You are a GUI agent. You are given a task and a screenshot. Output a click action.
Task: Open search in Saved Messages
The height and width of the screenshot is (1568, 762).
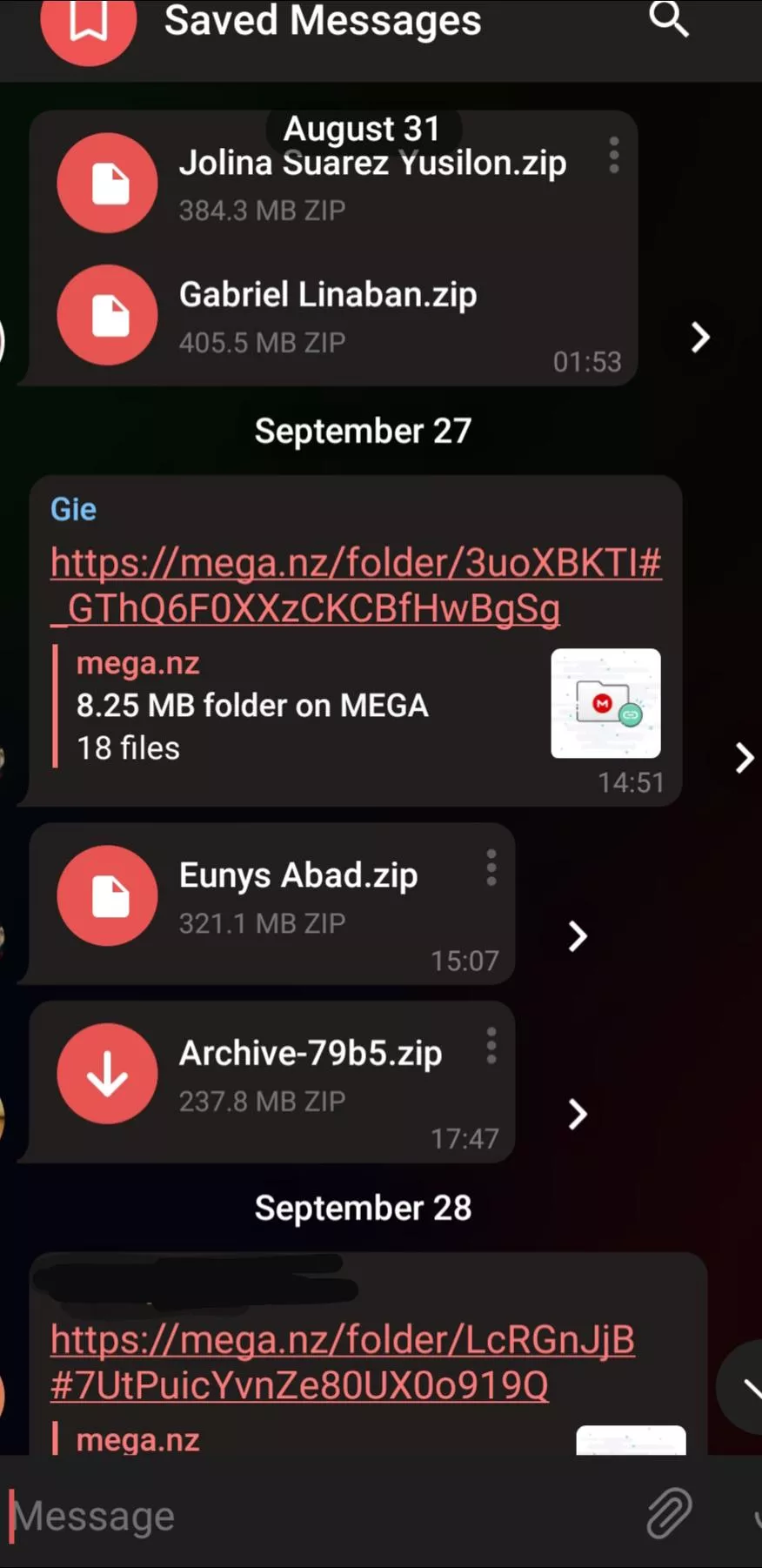668,19
